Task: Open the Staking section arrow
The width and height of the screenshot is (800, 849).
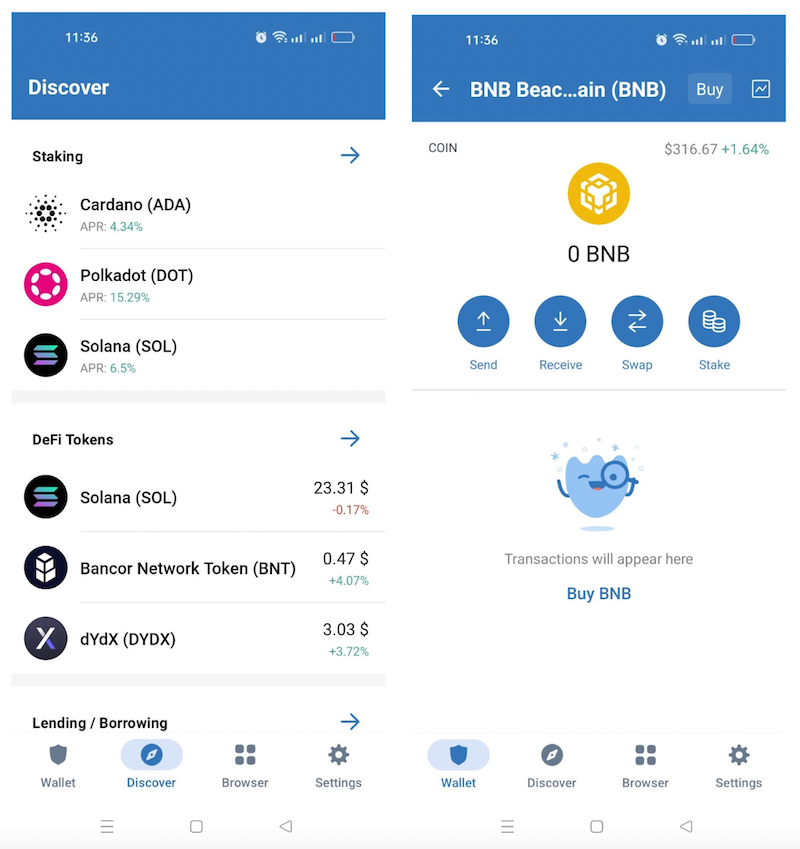Action: click(349, 155)
